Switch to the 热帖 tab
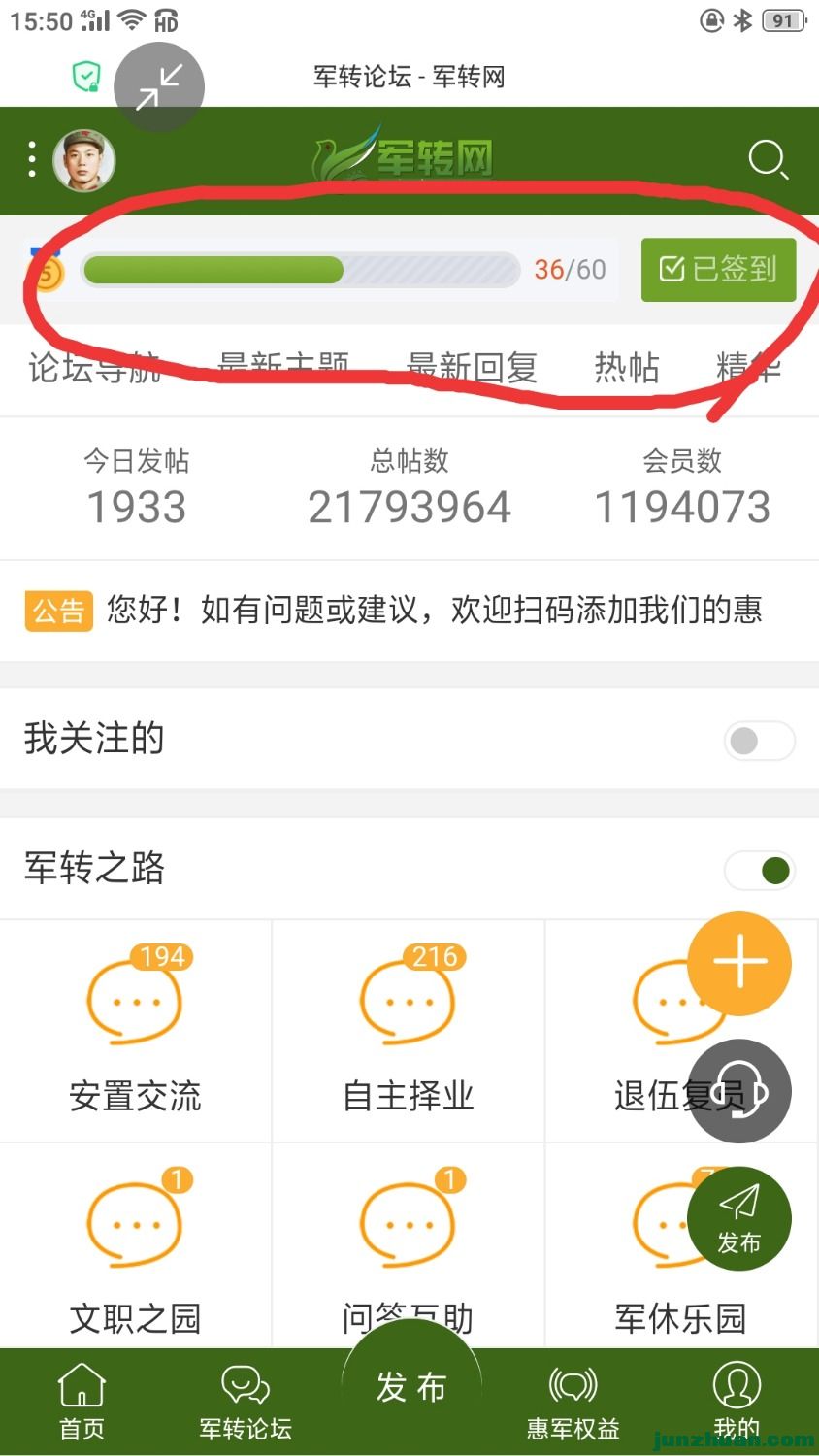819x1456 pixels. coord(627,369)
